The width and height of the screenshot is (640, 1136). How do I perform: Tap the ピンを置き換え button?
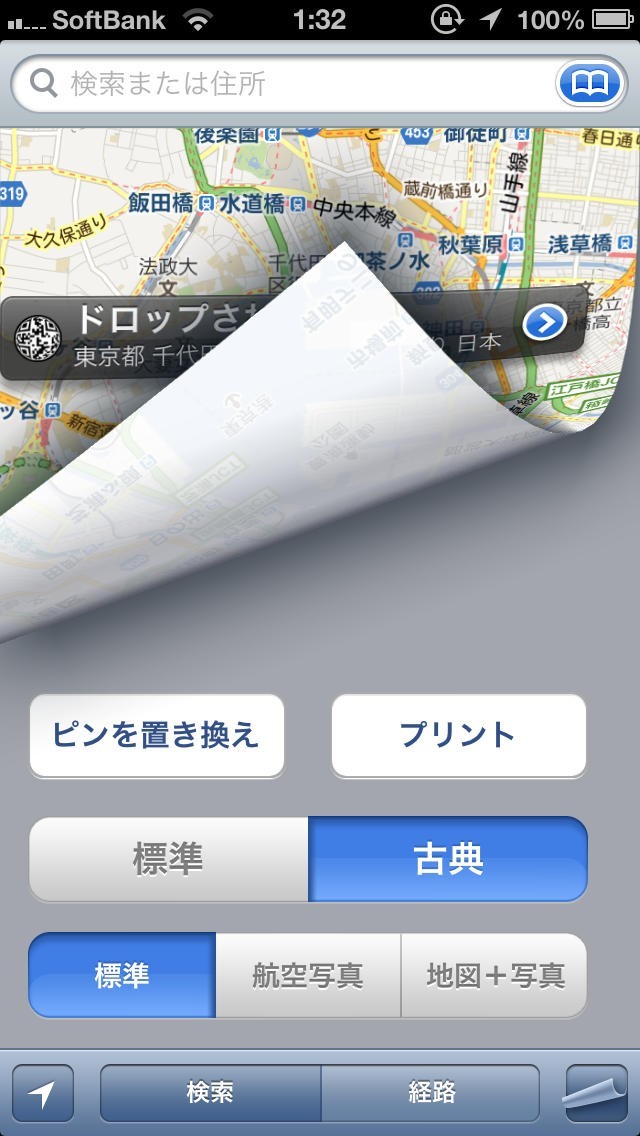click(x=157, y=735)
